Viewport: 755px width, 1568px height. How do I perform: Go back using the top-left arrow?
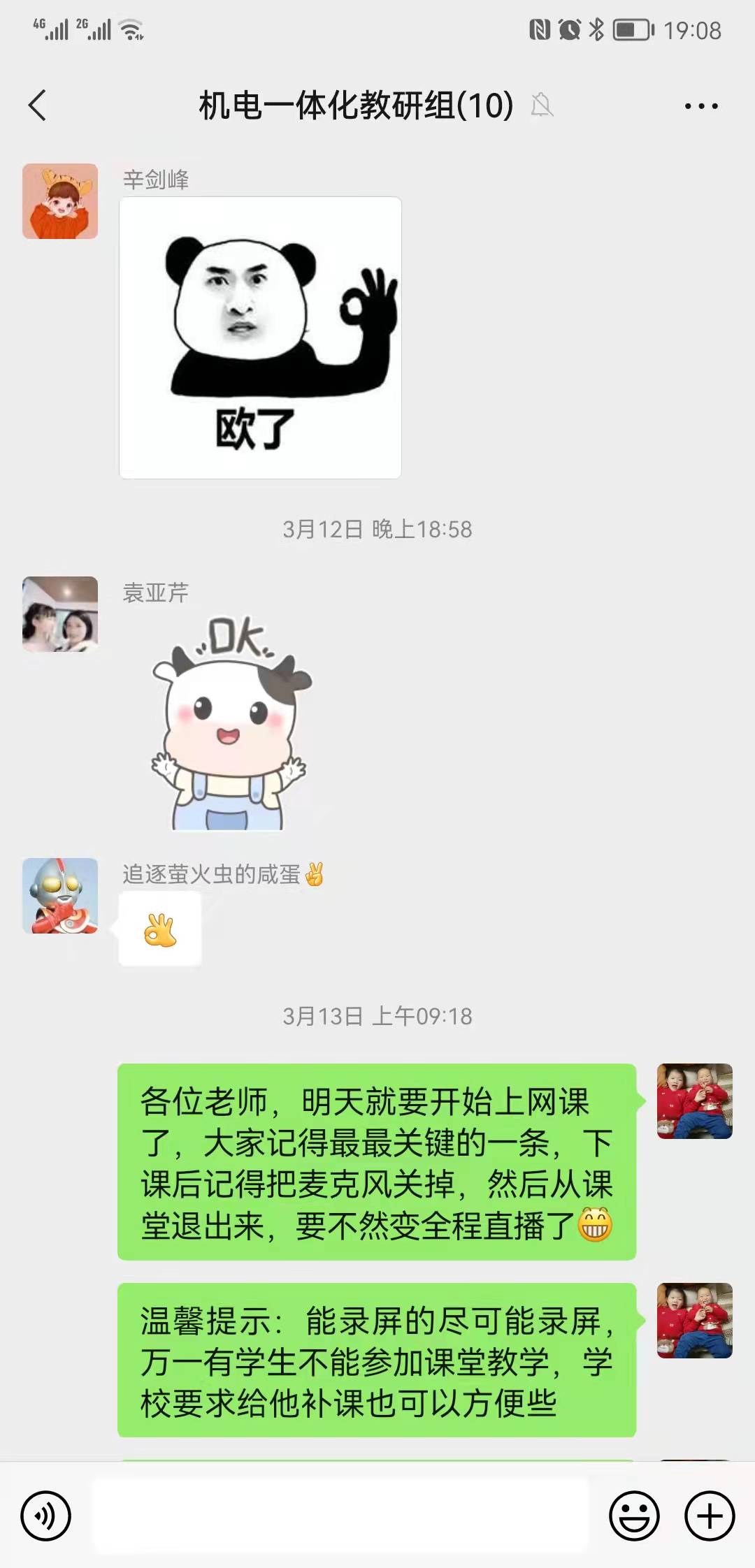point(38,106)
